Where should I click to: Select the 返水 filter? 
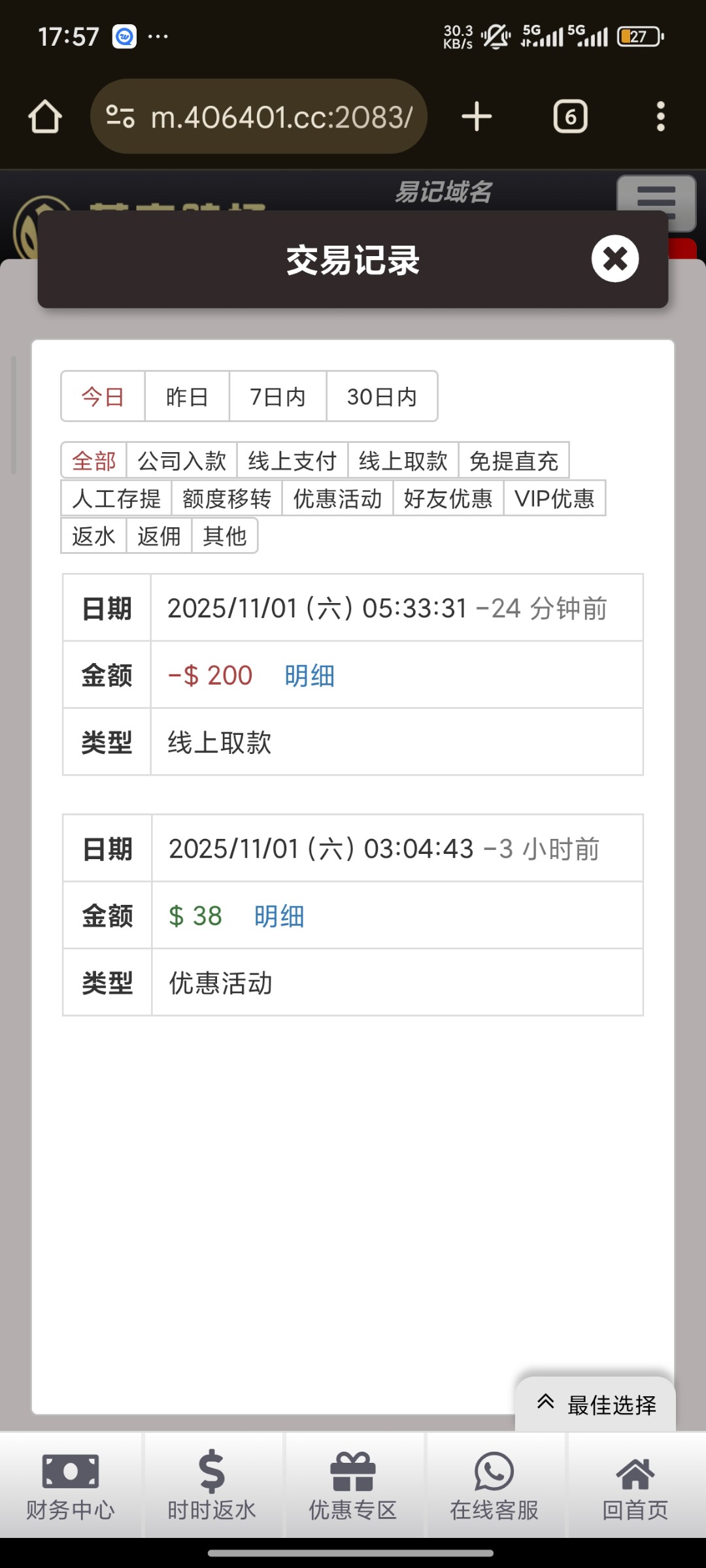(x=93, y=536)
